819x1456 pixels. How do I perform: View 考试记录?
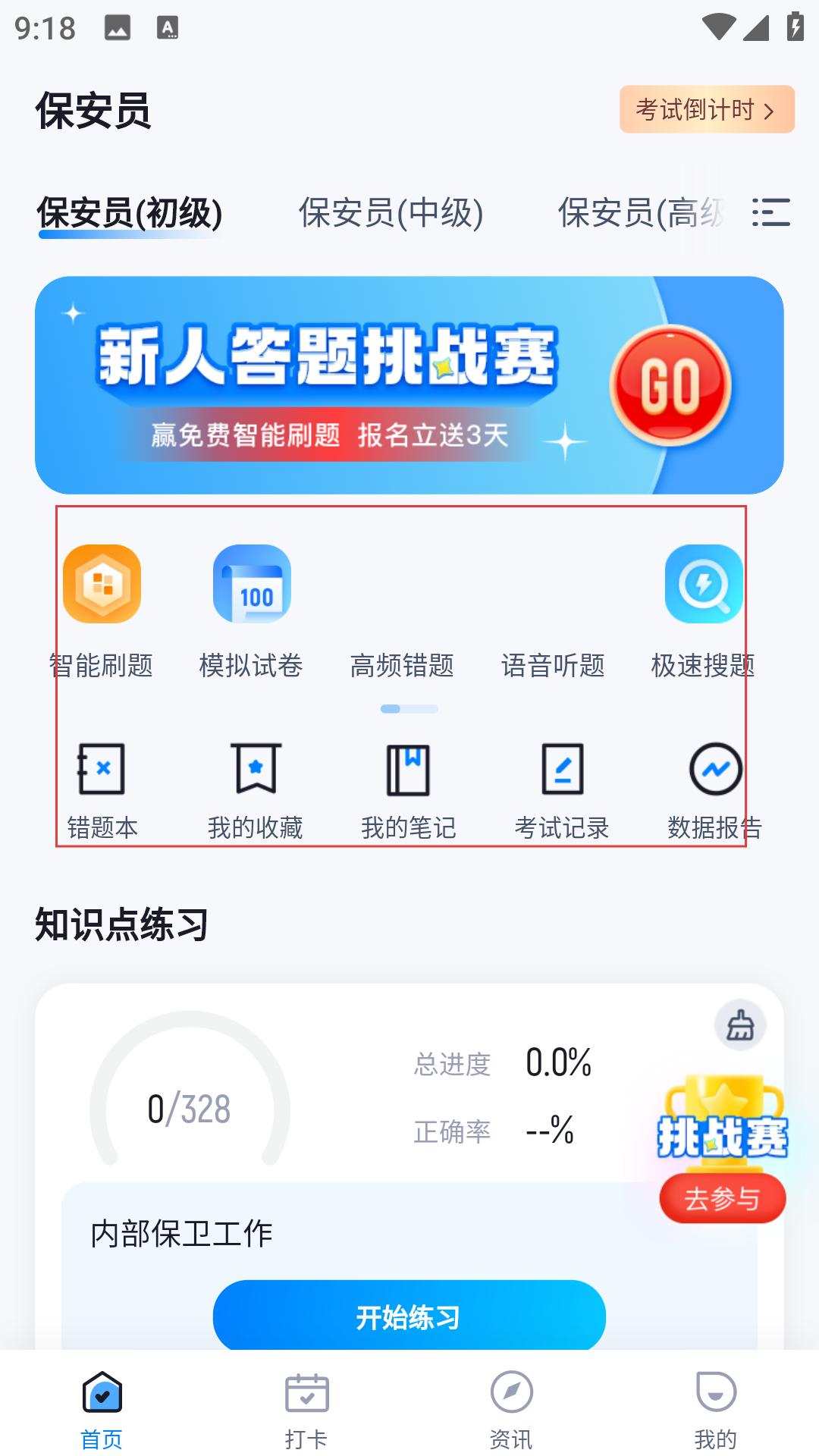pyautogui.click(x=562, y=789)
